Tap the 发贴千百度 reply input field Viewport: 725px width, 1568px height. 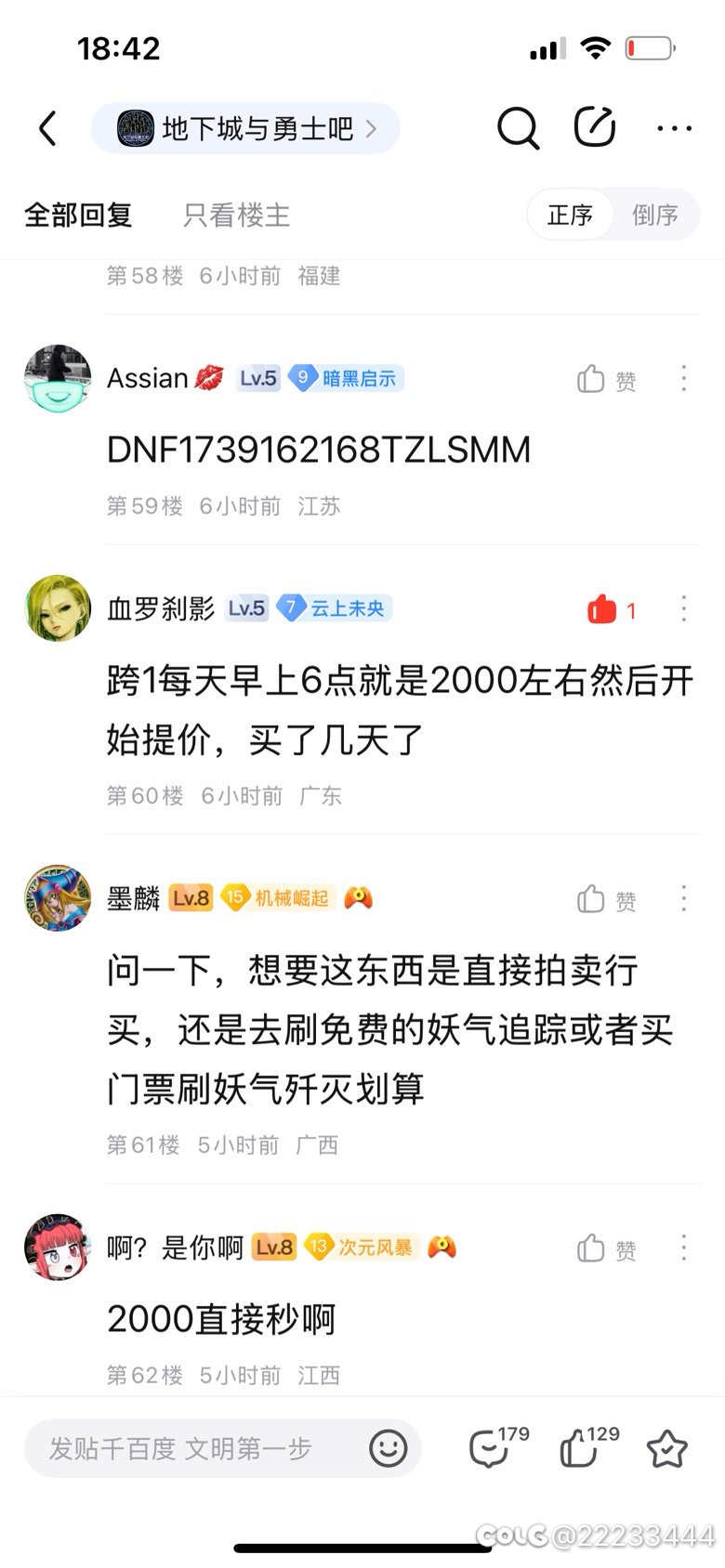tap(186, 1448)
